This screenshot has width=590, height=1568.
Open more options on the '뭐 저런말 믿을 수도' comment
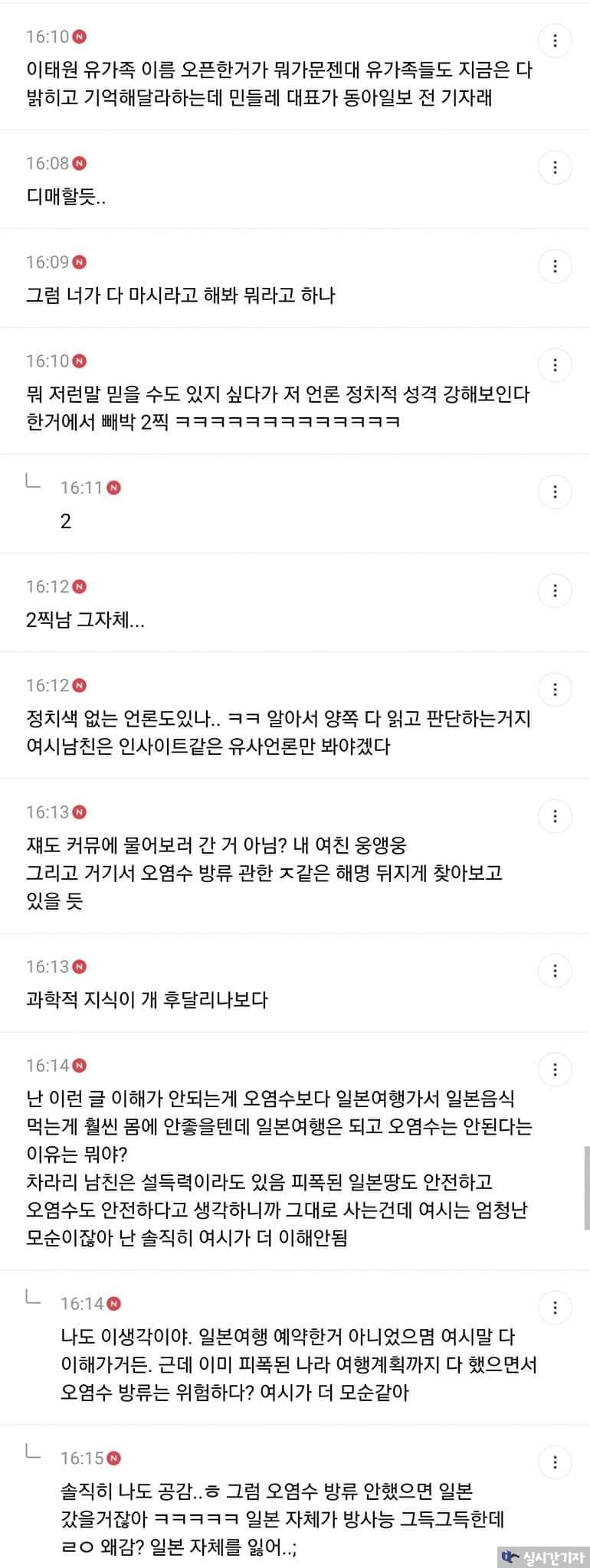tap(555, 365)
